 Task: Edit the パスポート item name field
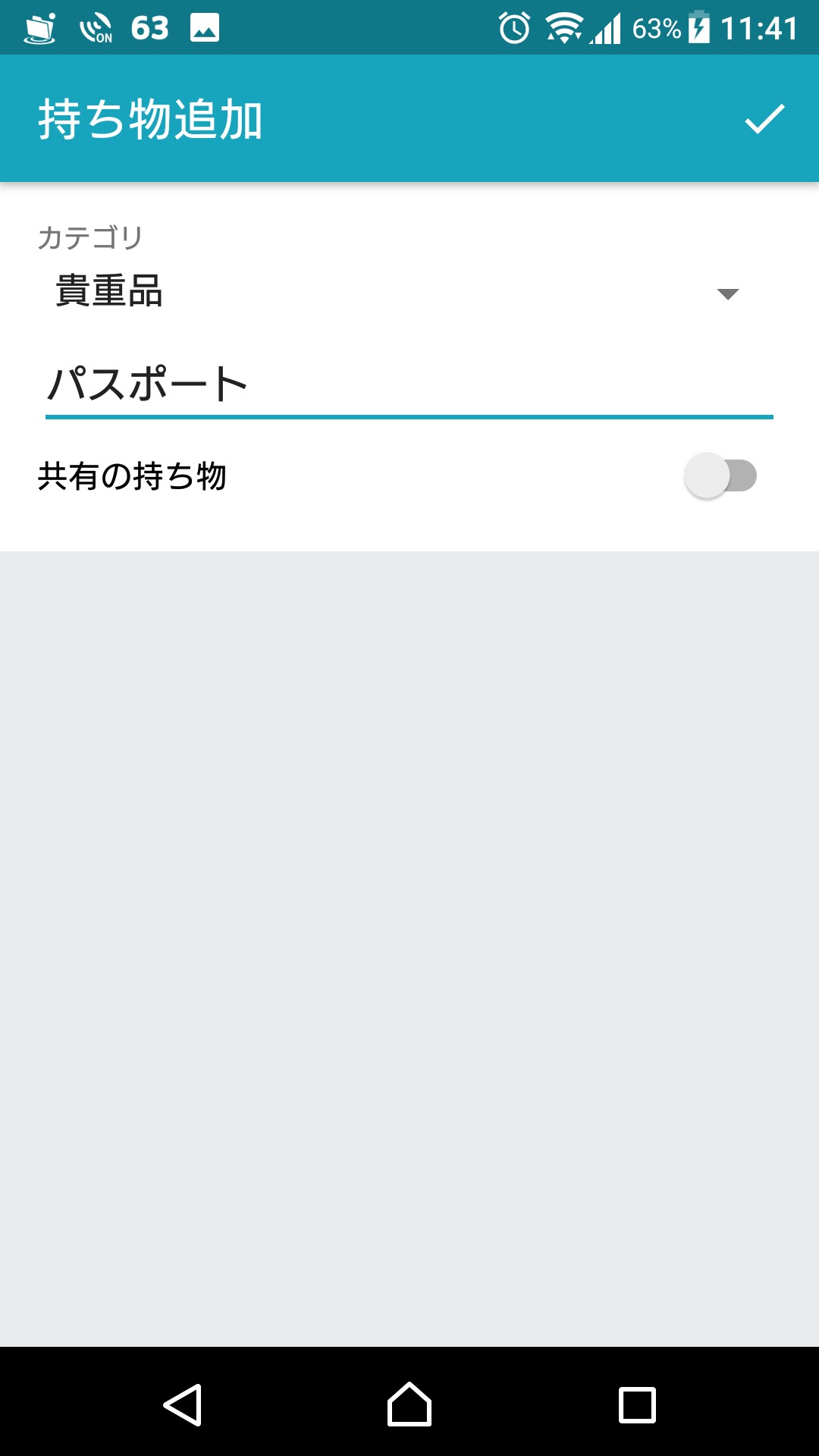pyautogui.click(x=409, y=384)
